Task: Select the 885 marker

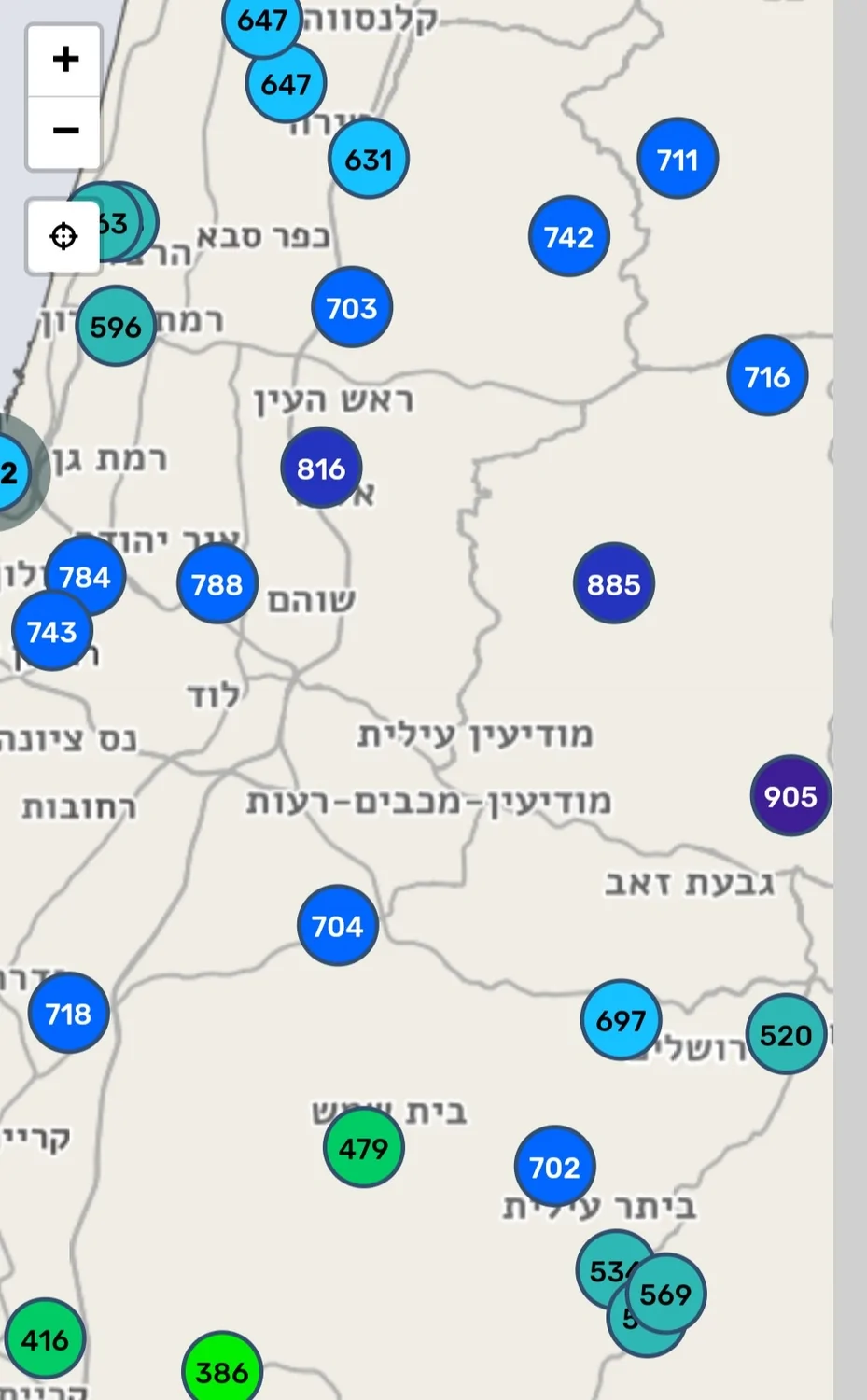Action: click(614, 584)
